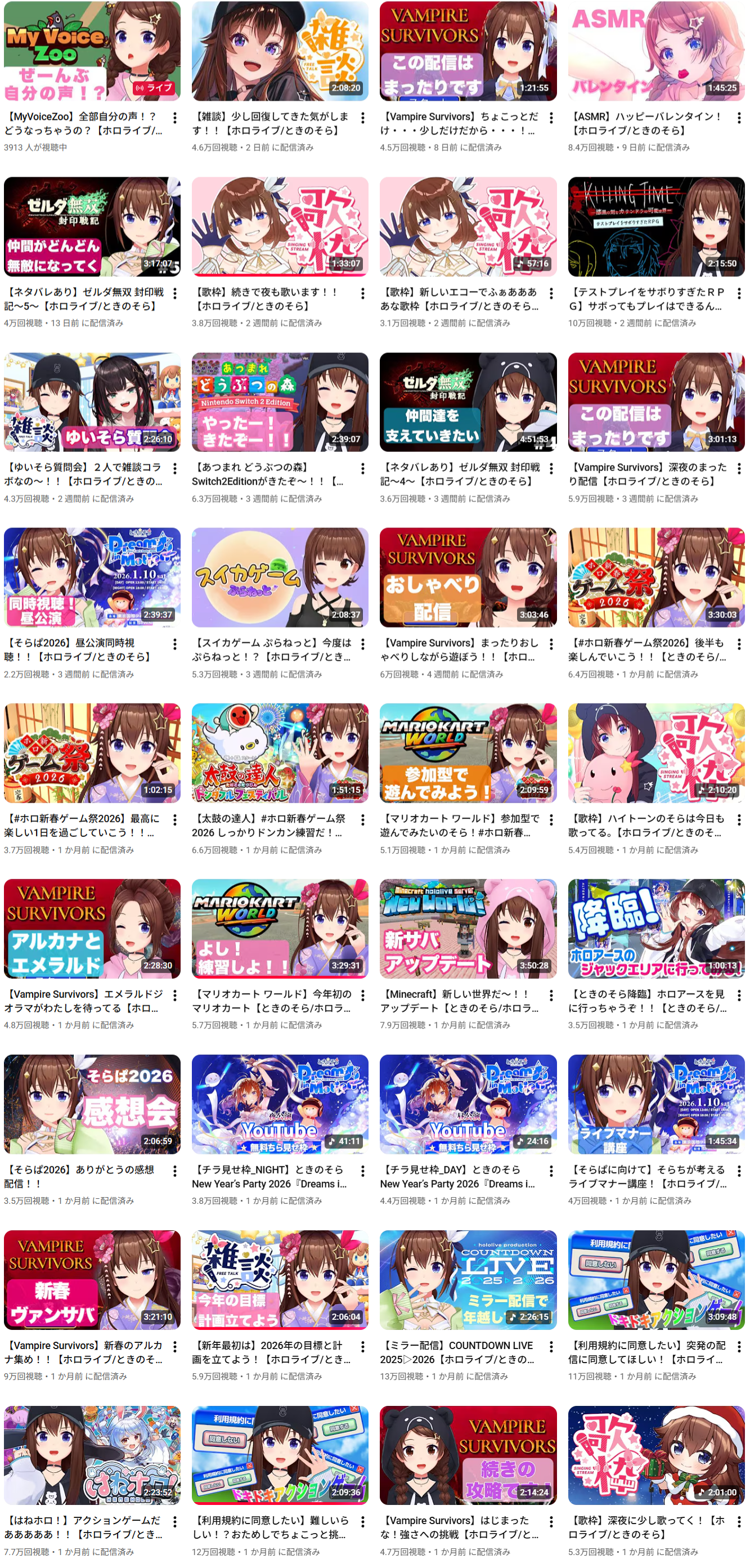Open the ときのそら降臨 ホロアース video
Screen dimensions: 750x1568
coord(655,928)
